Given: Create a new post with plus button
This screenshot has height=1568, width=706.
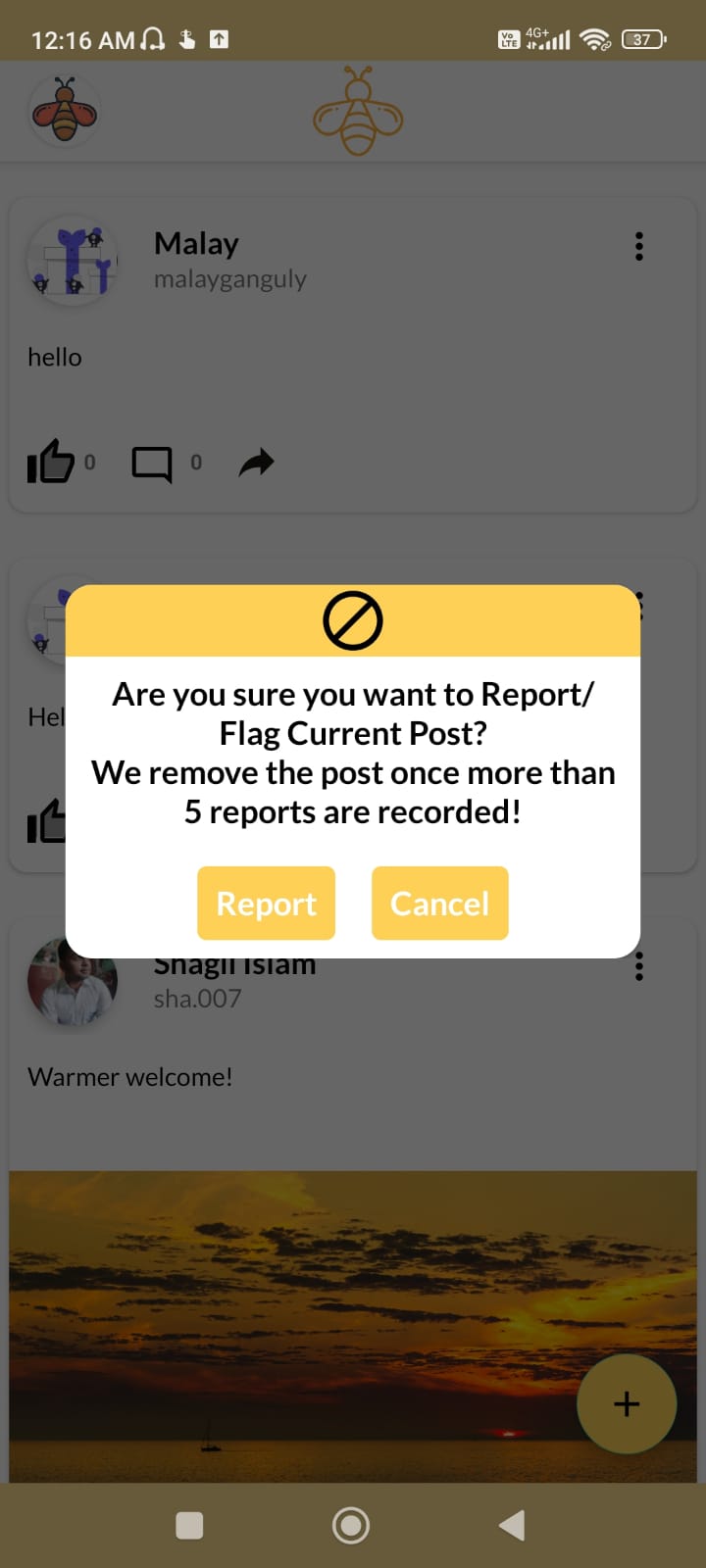Looking at the screenshot, I should coord(626,1403).
